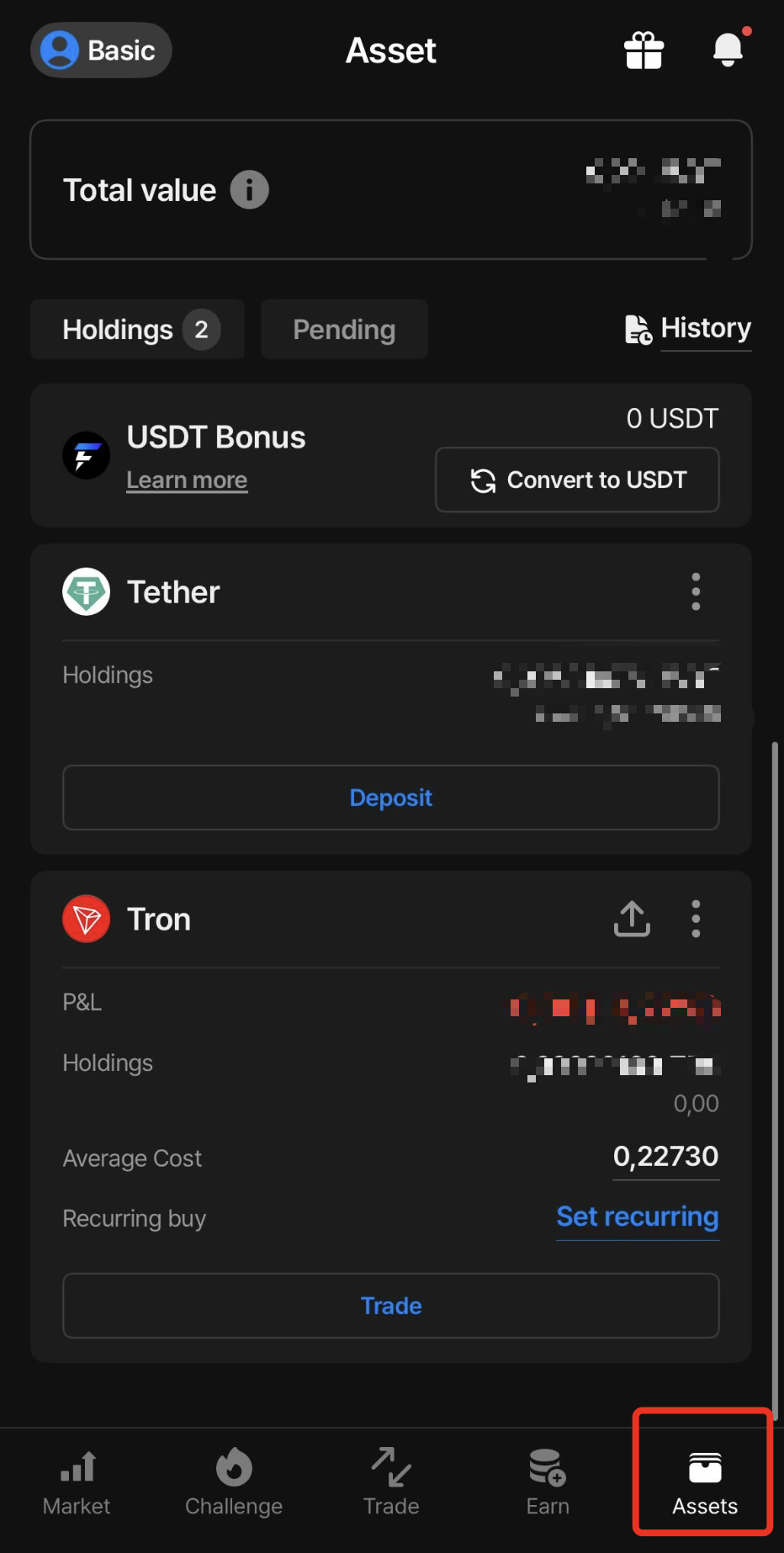The width and height of the screenshot is (784, 1553).
Task: Open the gift rewards icon
Action: tap(644, 50)
